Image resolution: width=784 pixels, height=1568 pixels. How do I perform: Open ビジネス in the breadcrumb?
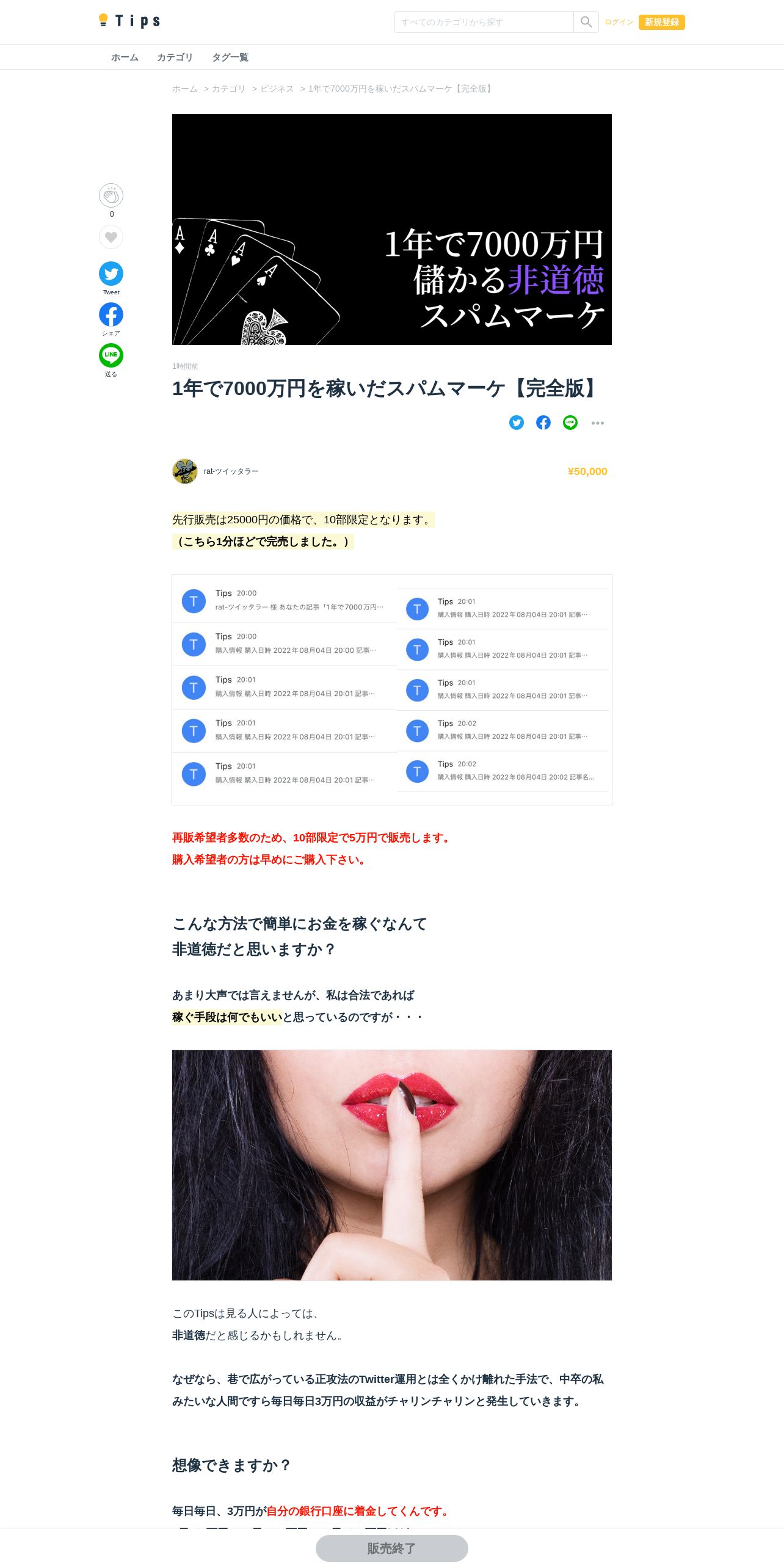(277, 89)
